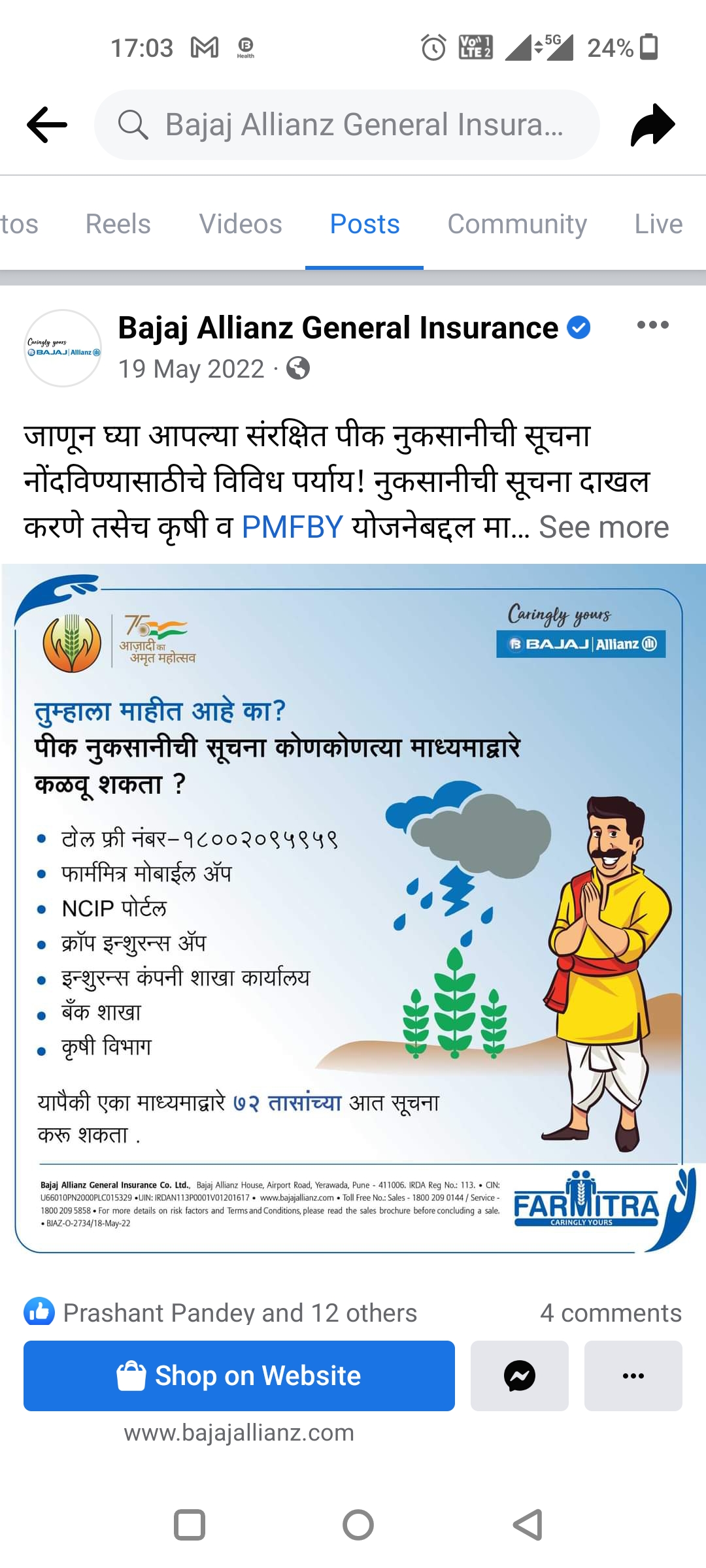Open the post's three-dot options menu
This screenshot has height=1568, width=706.
tap(652, 325)
